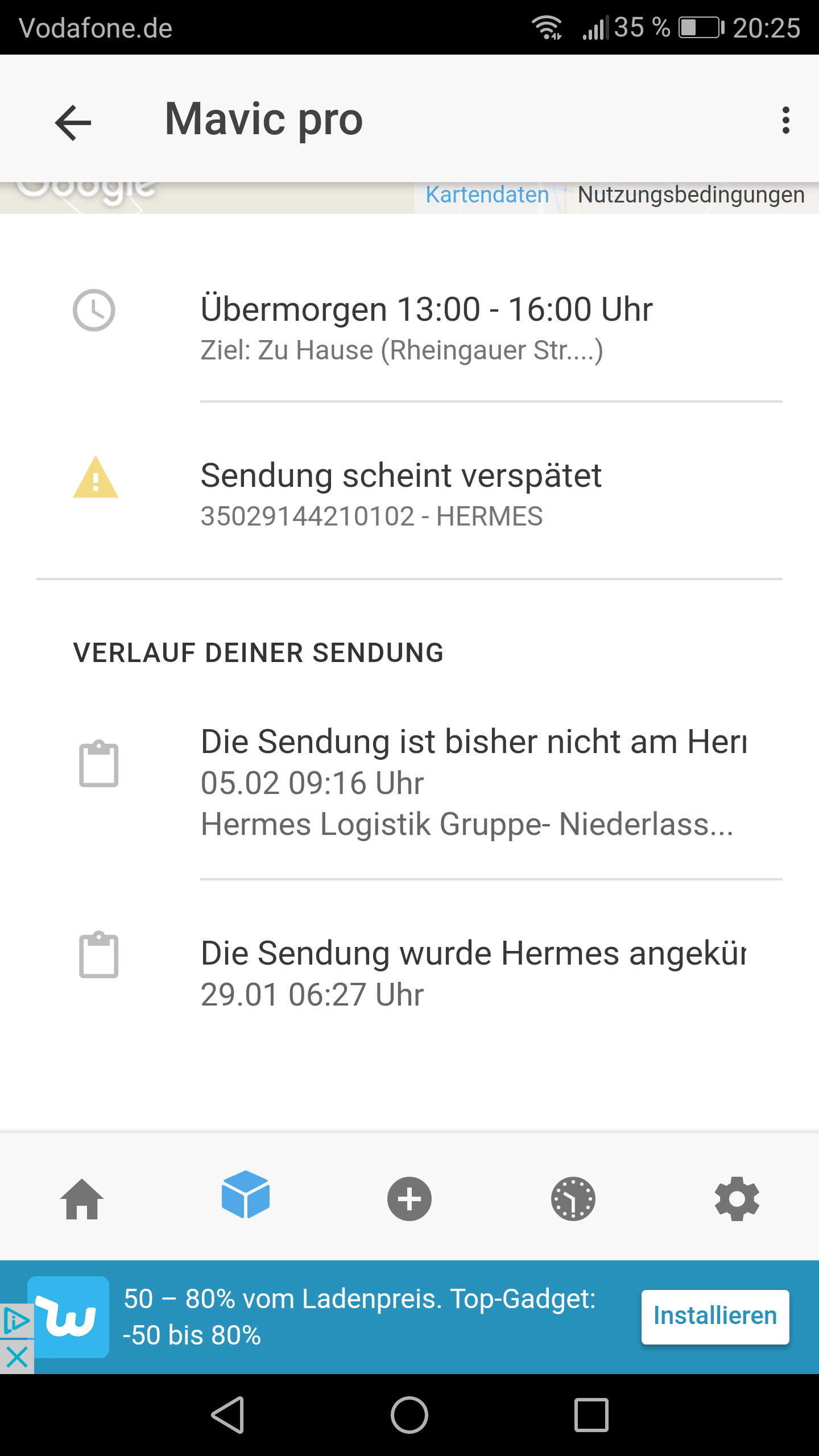Open the clock history tab

573,1198
